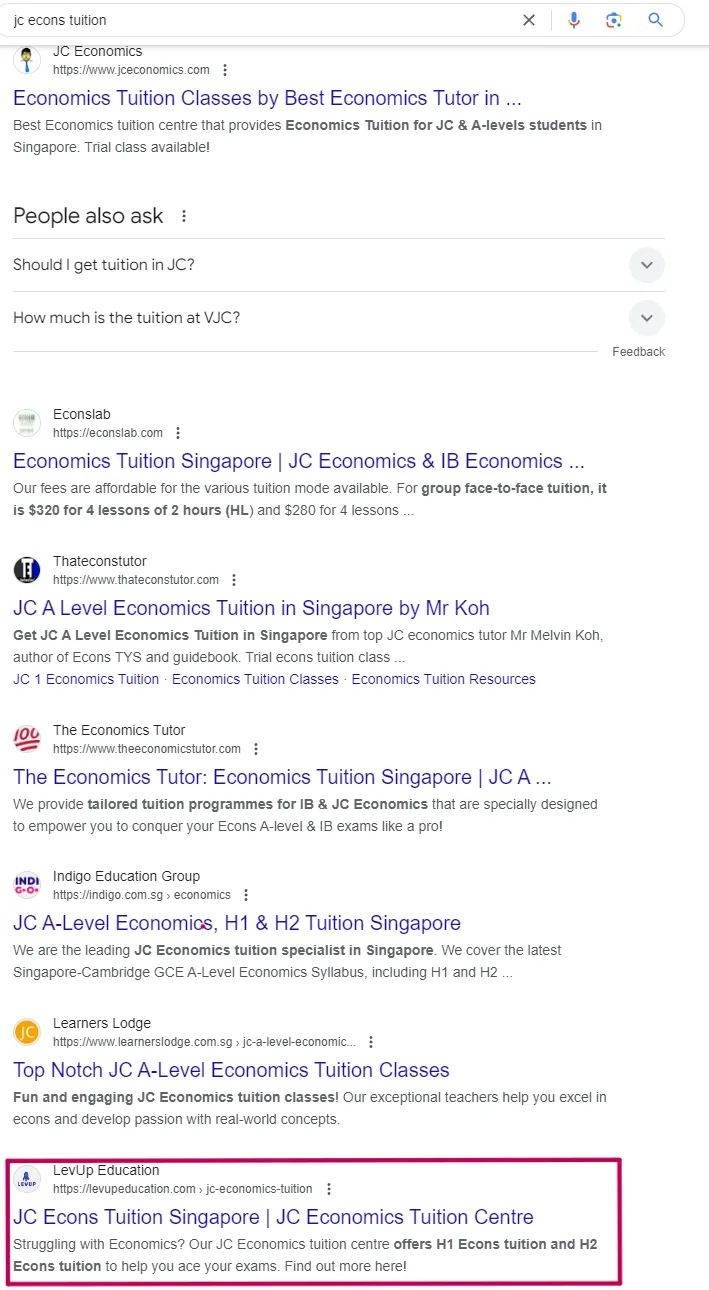Viewport: 709px width, 1290px height.
Task: Open JC A Level Economics Tuition by Mr Koh
Action: (251, 608)
